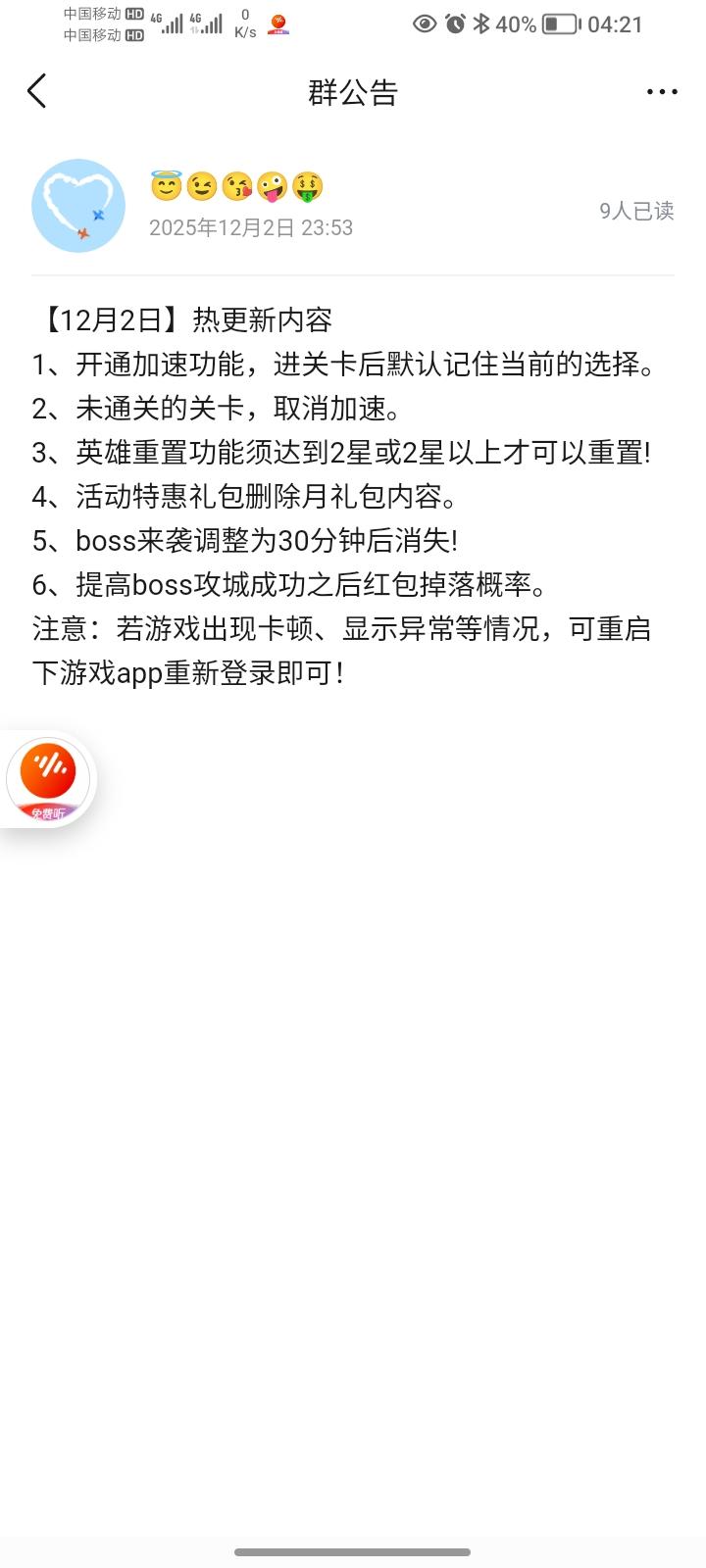Screen dimensions: 706x1568
Task: Tap the home indicator bar at bottom
Action: pyautogui.click(x=353, y=1553)
